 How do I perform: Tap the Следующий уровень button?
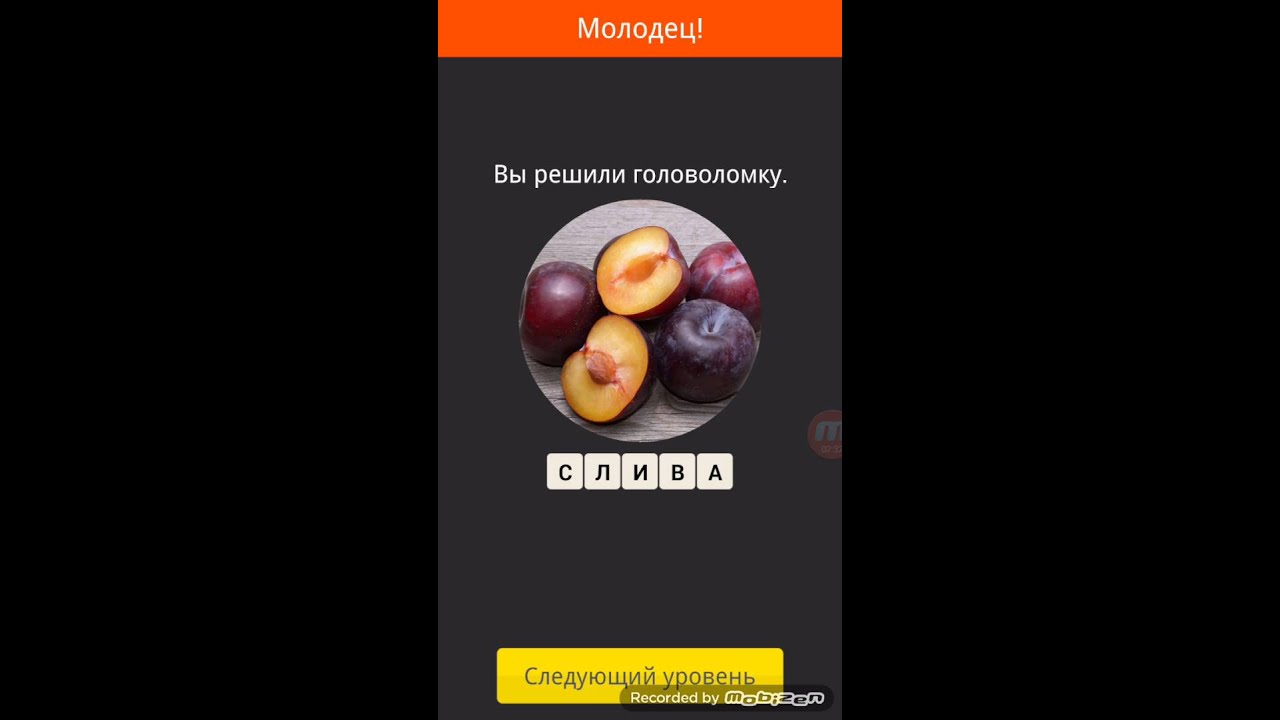pos(640,676)
